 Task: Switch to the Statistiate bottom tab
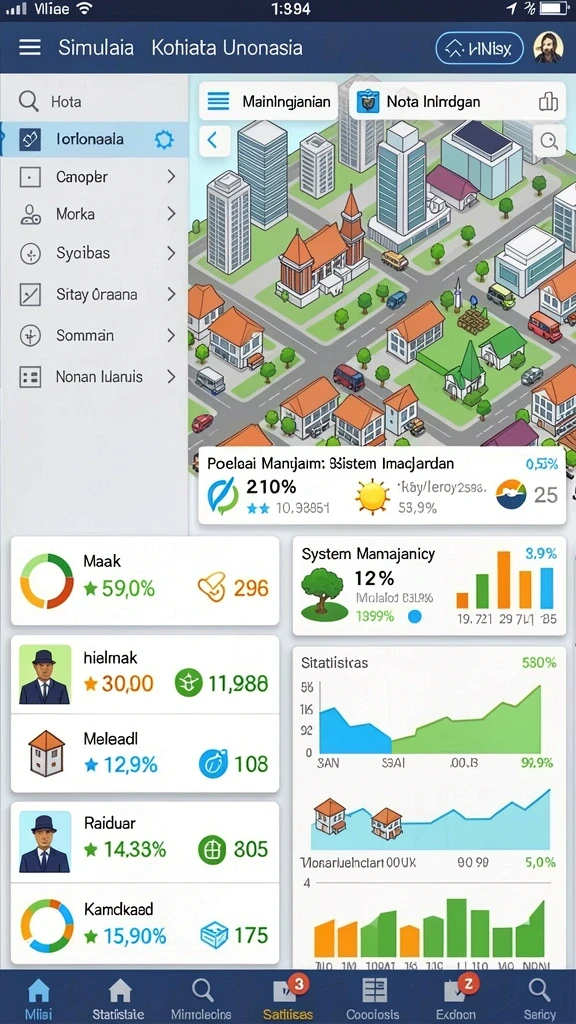coord(118,998)
